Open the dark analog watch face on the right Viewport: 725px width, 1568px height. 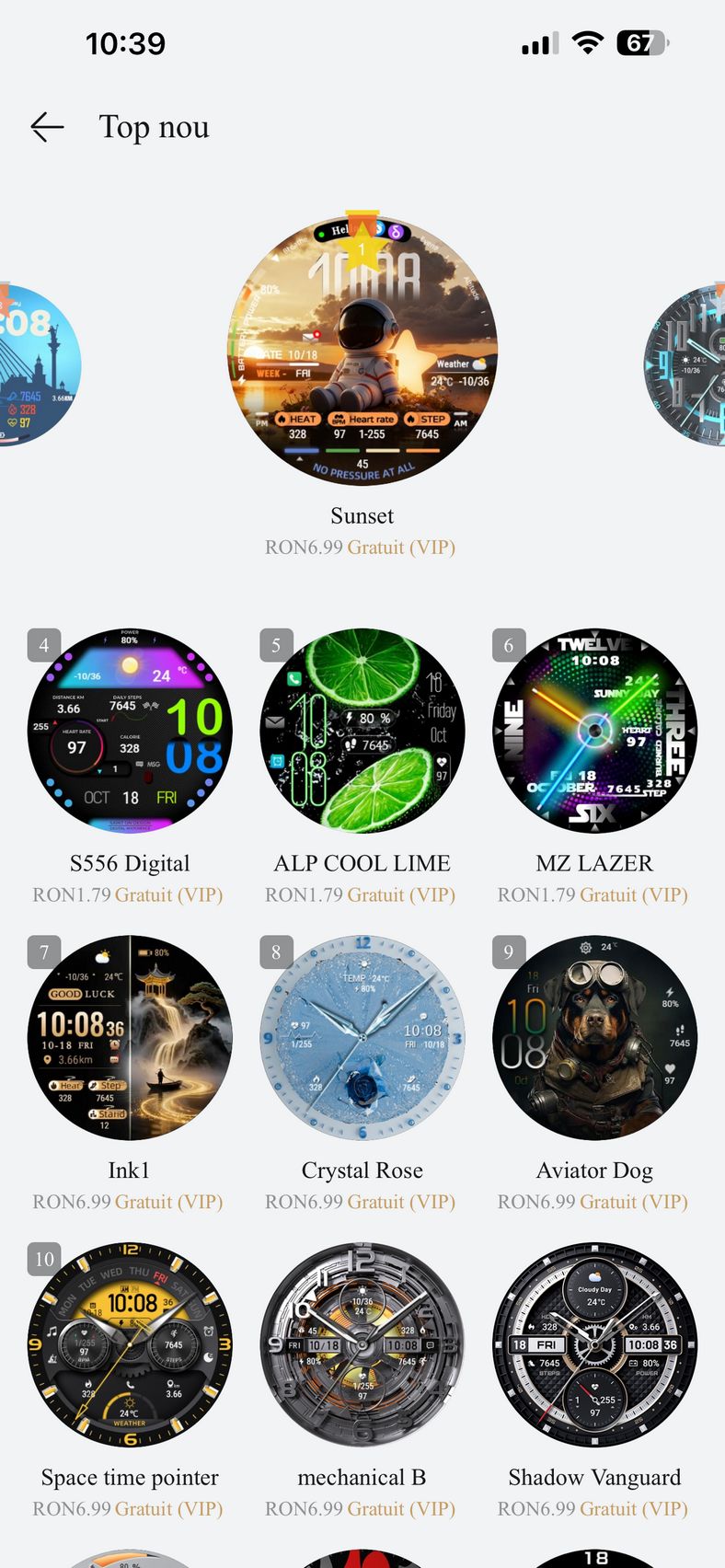688,365
